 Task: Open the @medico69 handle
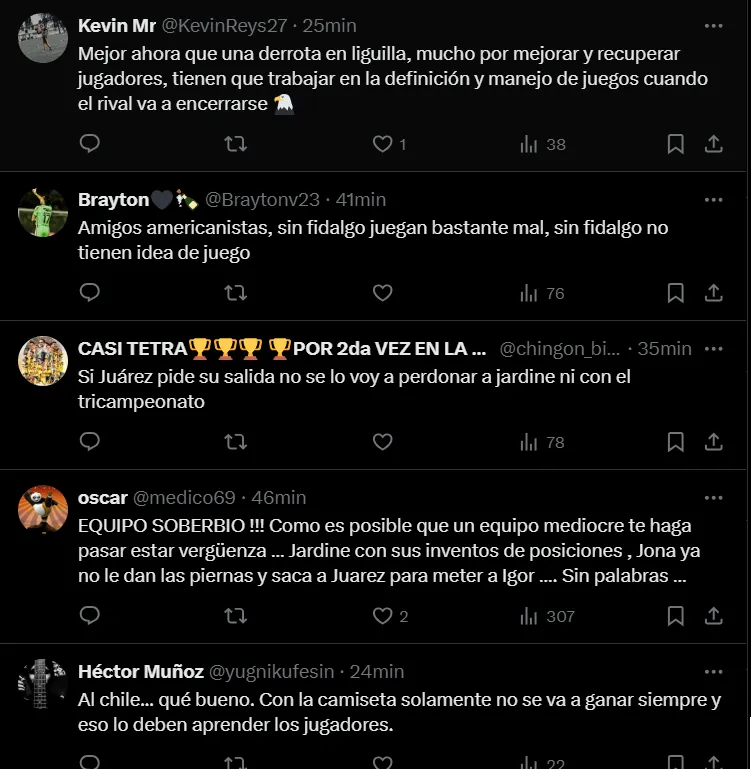184,497
